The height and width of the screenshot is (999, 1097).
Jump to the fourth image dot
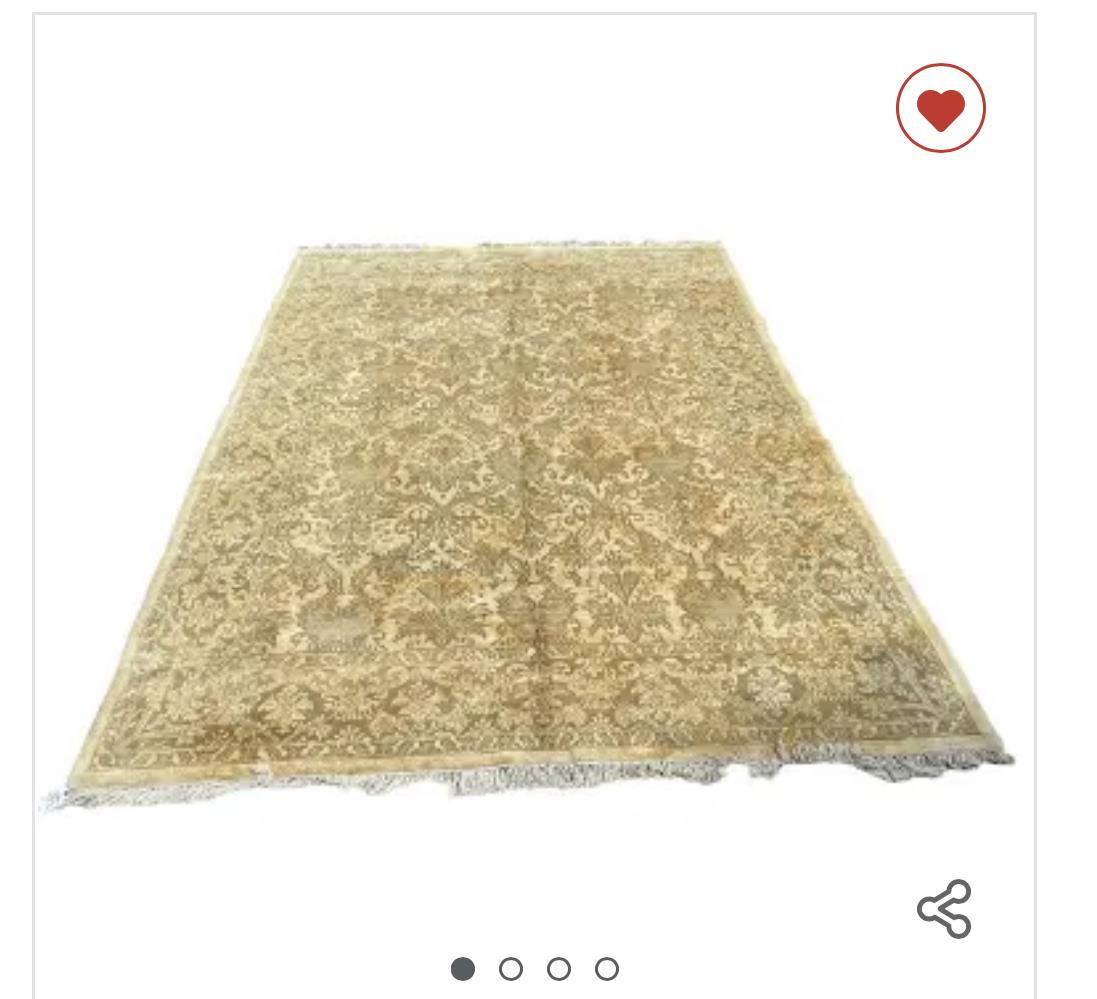(607, 969)
